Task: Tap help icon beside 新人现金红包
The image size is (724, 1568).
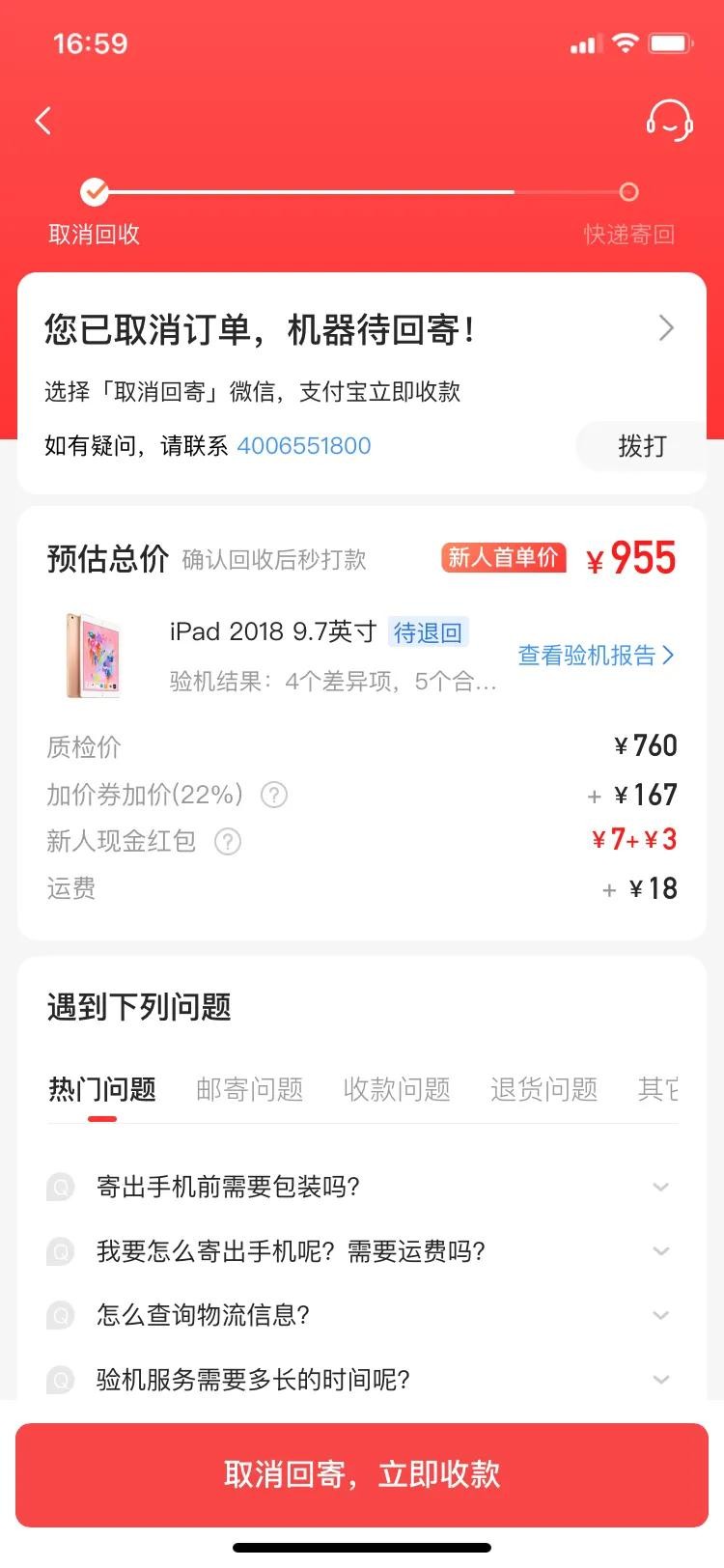Action: (x=228, y=841)
